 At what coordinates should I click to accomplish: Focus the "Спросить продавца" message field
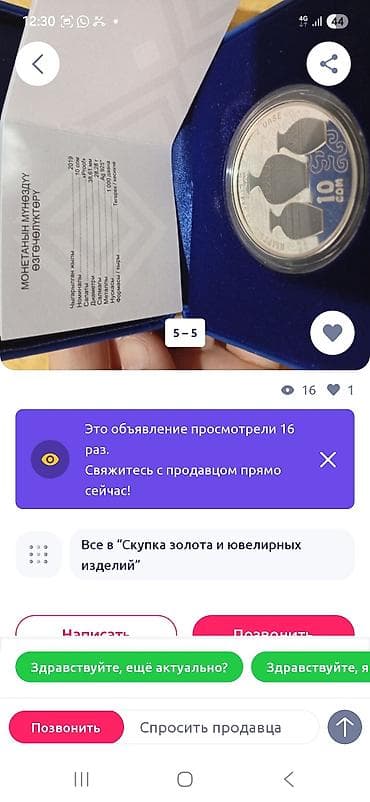coord(210,727)
